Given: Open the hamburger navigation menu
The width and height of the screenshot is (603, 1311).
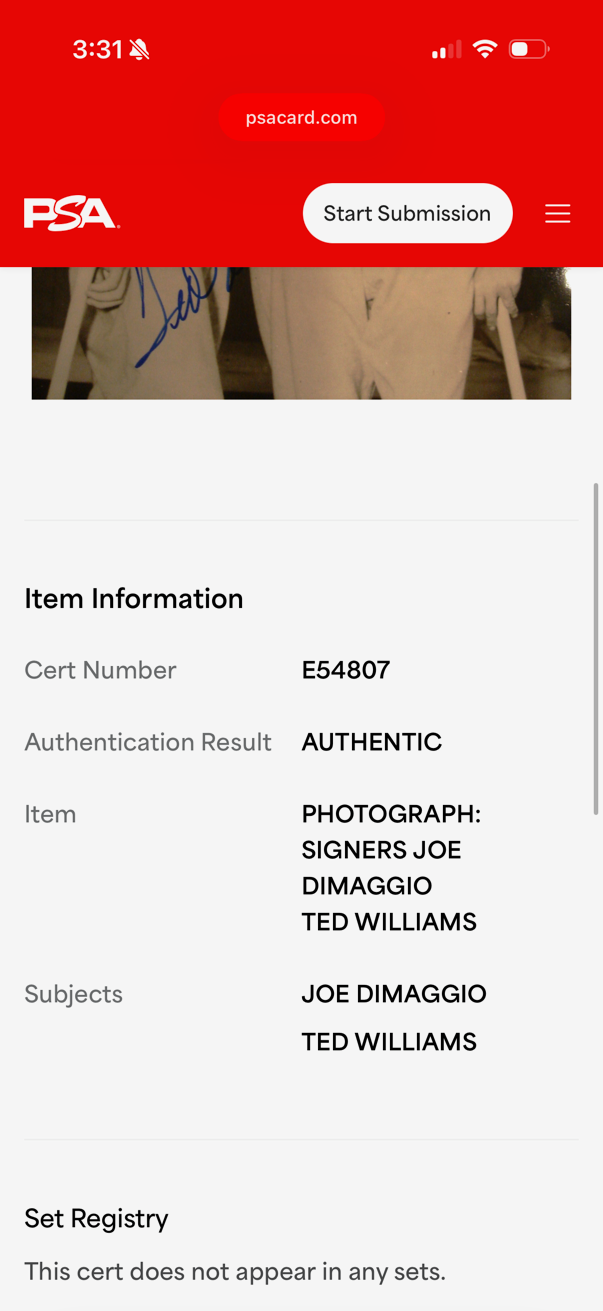Looking at the screenshot, I should coord(557,213).
